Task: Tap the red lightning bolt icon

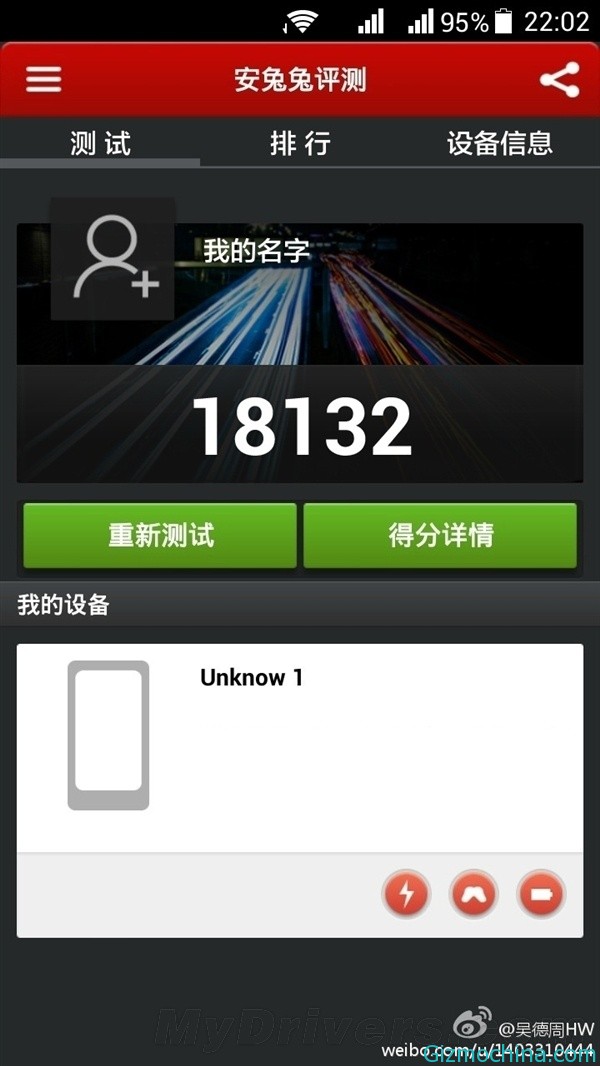Action: click(406, 893)
